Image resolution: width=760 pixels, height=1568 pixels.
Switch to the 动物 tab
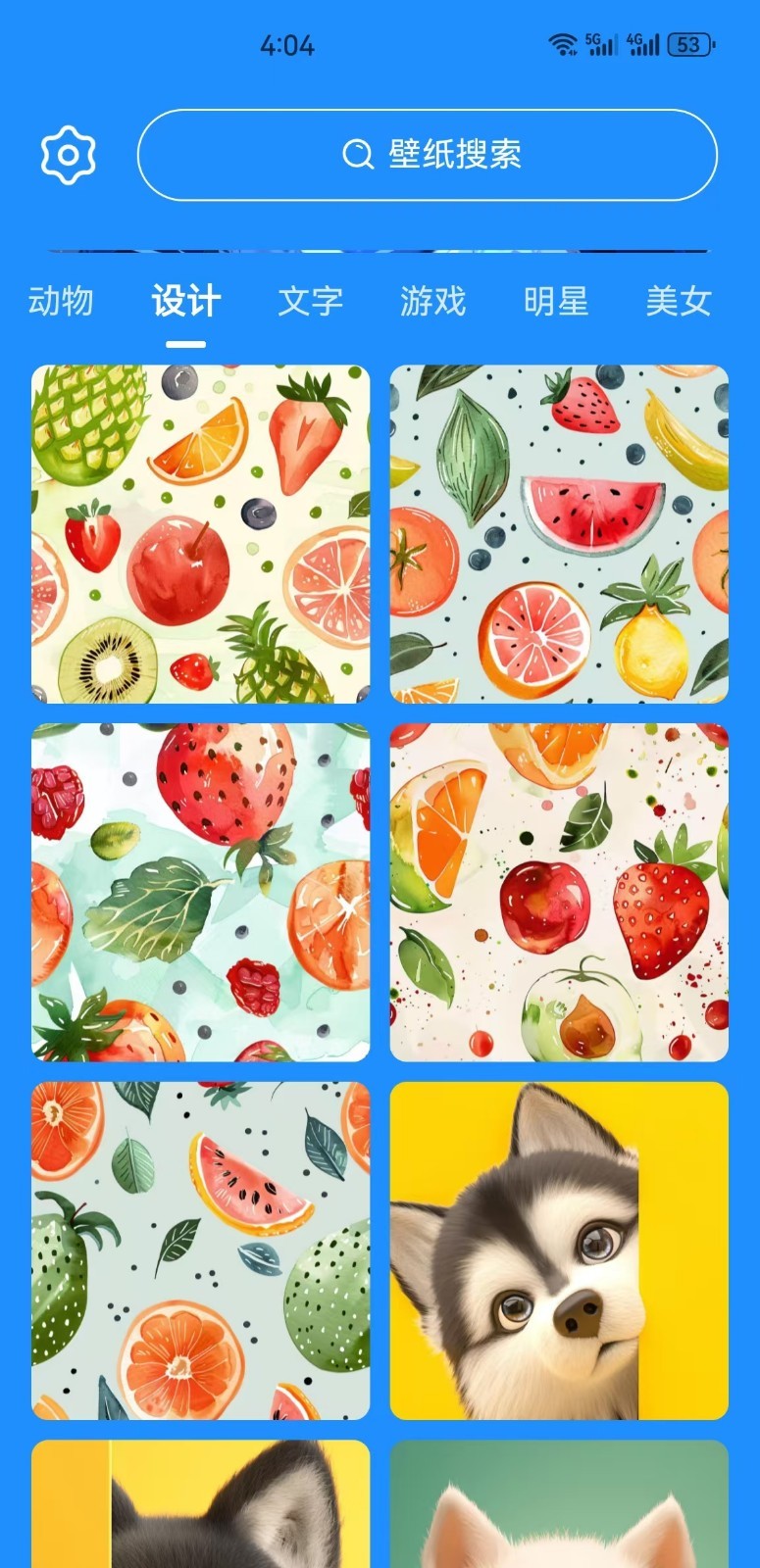tap(61, 301)
